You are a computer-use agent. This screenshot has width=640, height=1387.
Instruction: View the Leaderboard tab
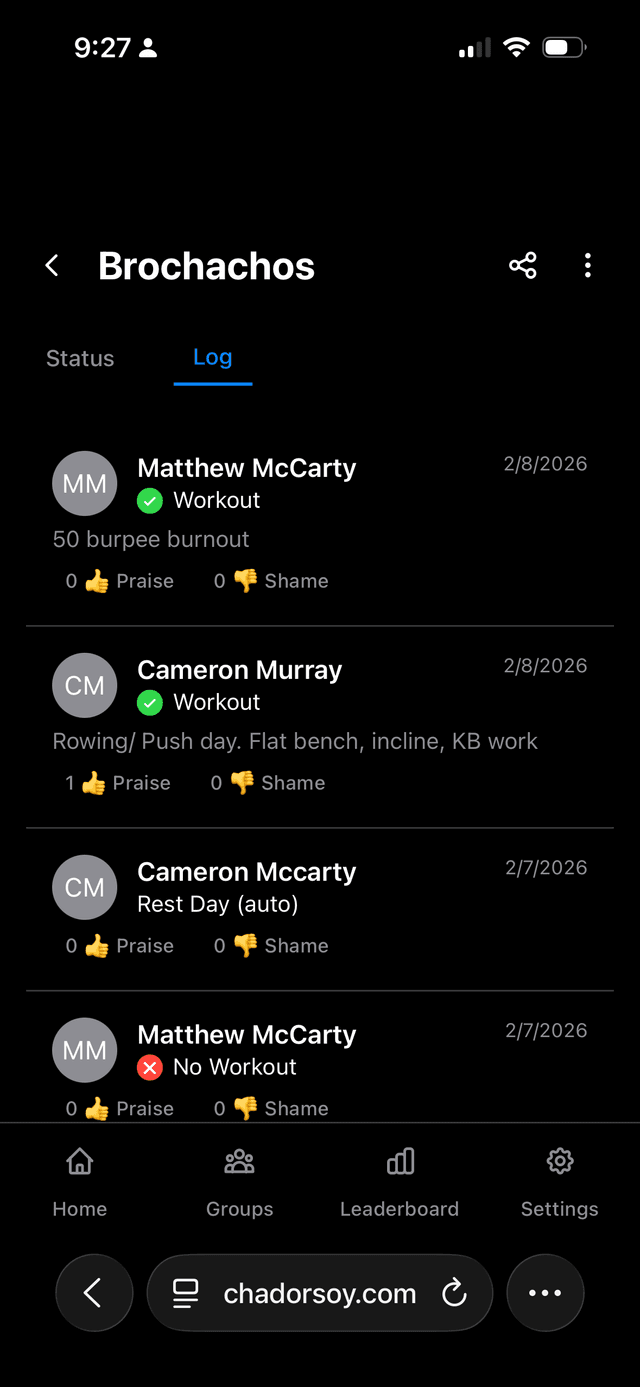pyautogui.click(x=399, y=1182)
